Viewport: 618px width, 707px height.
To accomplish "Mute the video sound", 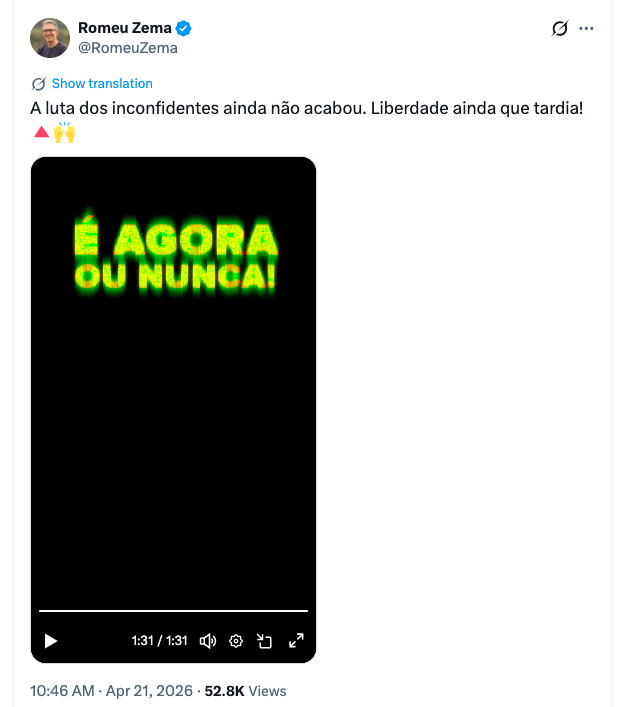I will click(x=208, y=641).
